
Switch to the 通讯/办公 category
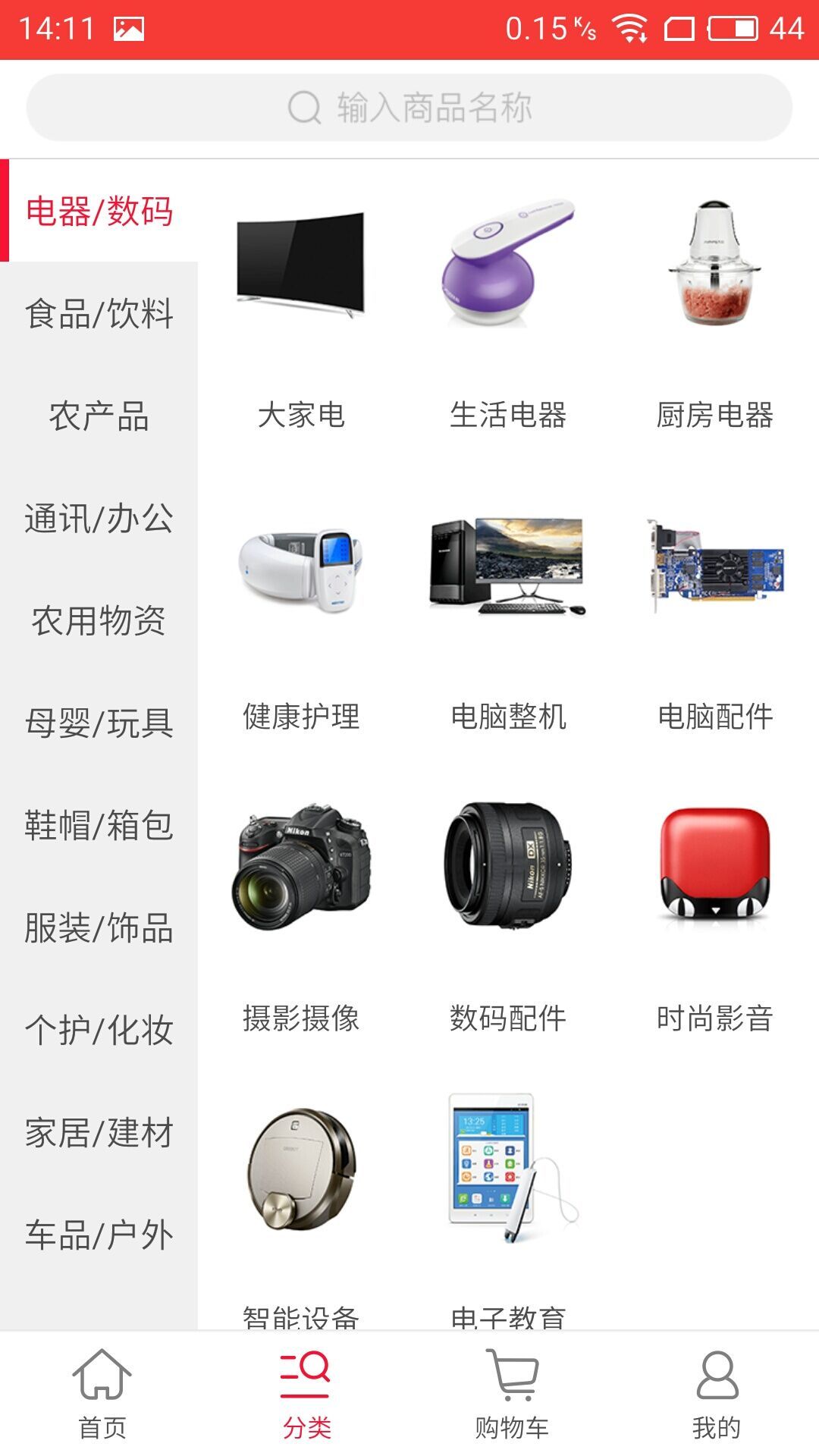click(99, 518)
